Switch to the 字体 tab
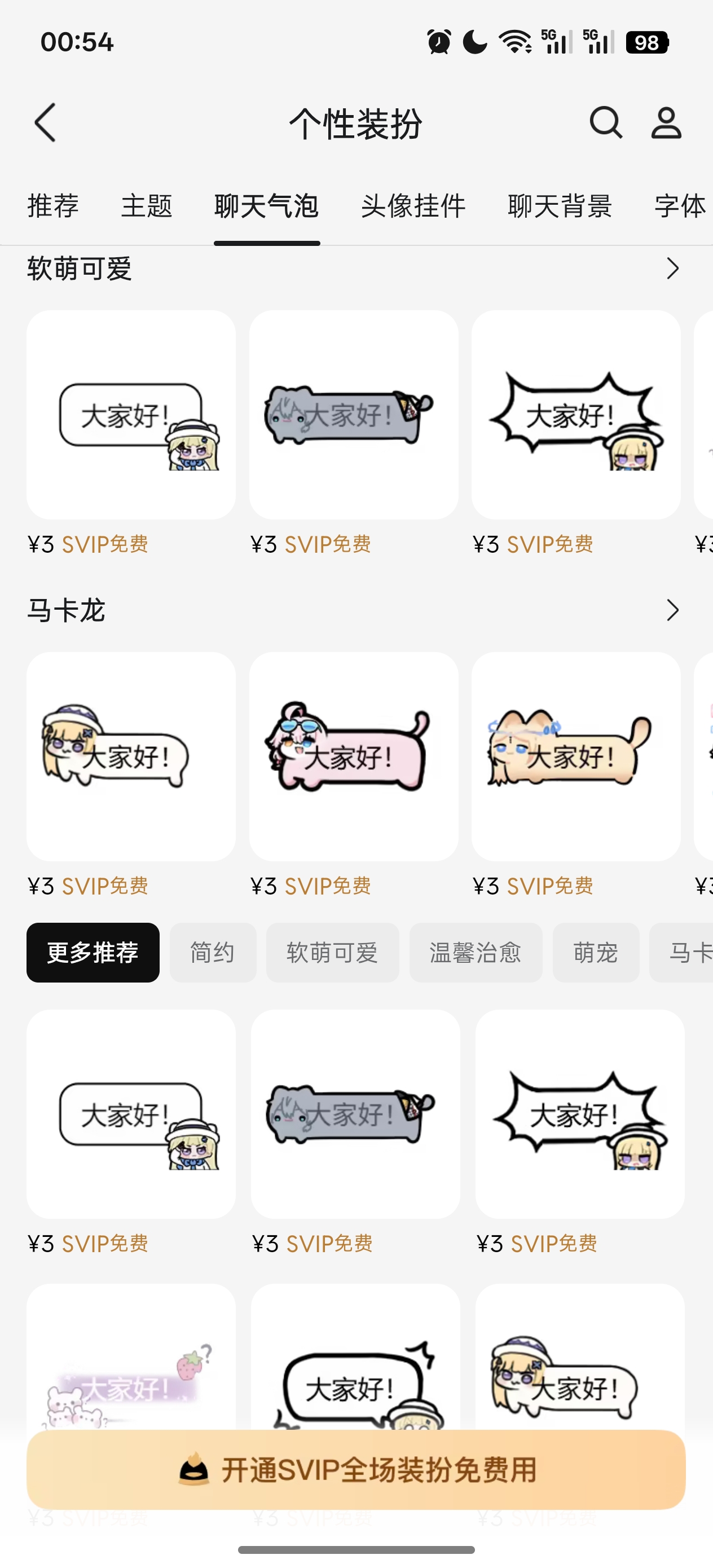The image size is (713, 1568). coord(679,206)
